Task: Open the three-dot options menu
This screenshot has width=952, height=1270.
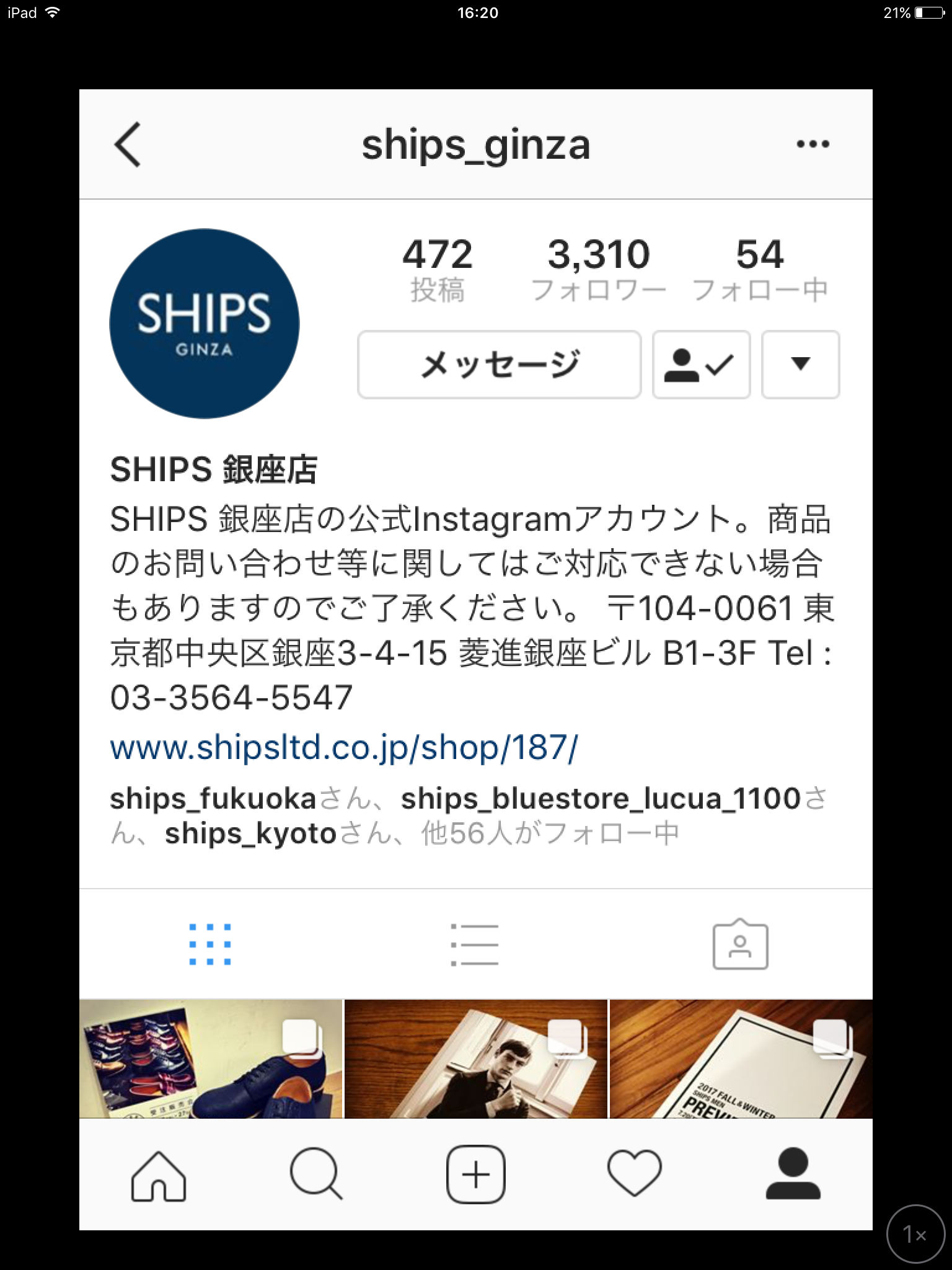Action: (x=813, y=144)
